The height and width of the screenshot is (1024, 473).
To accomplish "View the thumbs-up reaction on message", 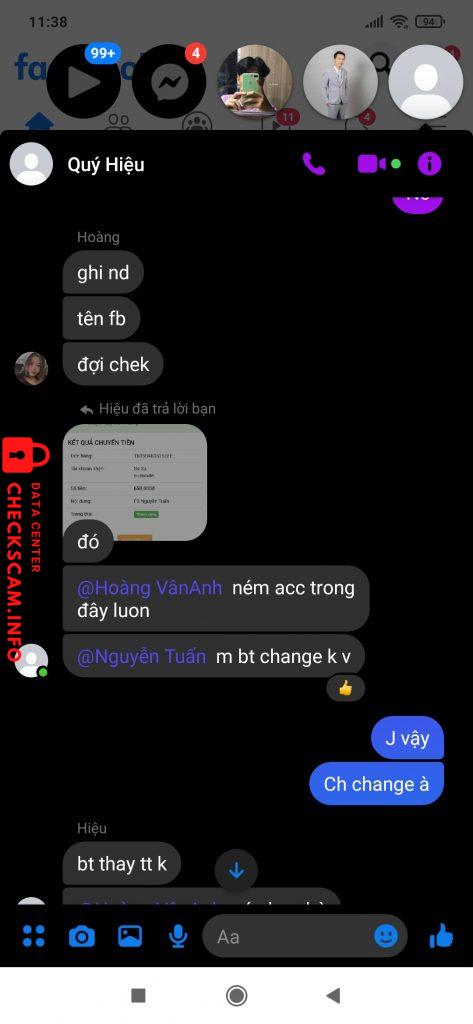I will click(345, 688).
